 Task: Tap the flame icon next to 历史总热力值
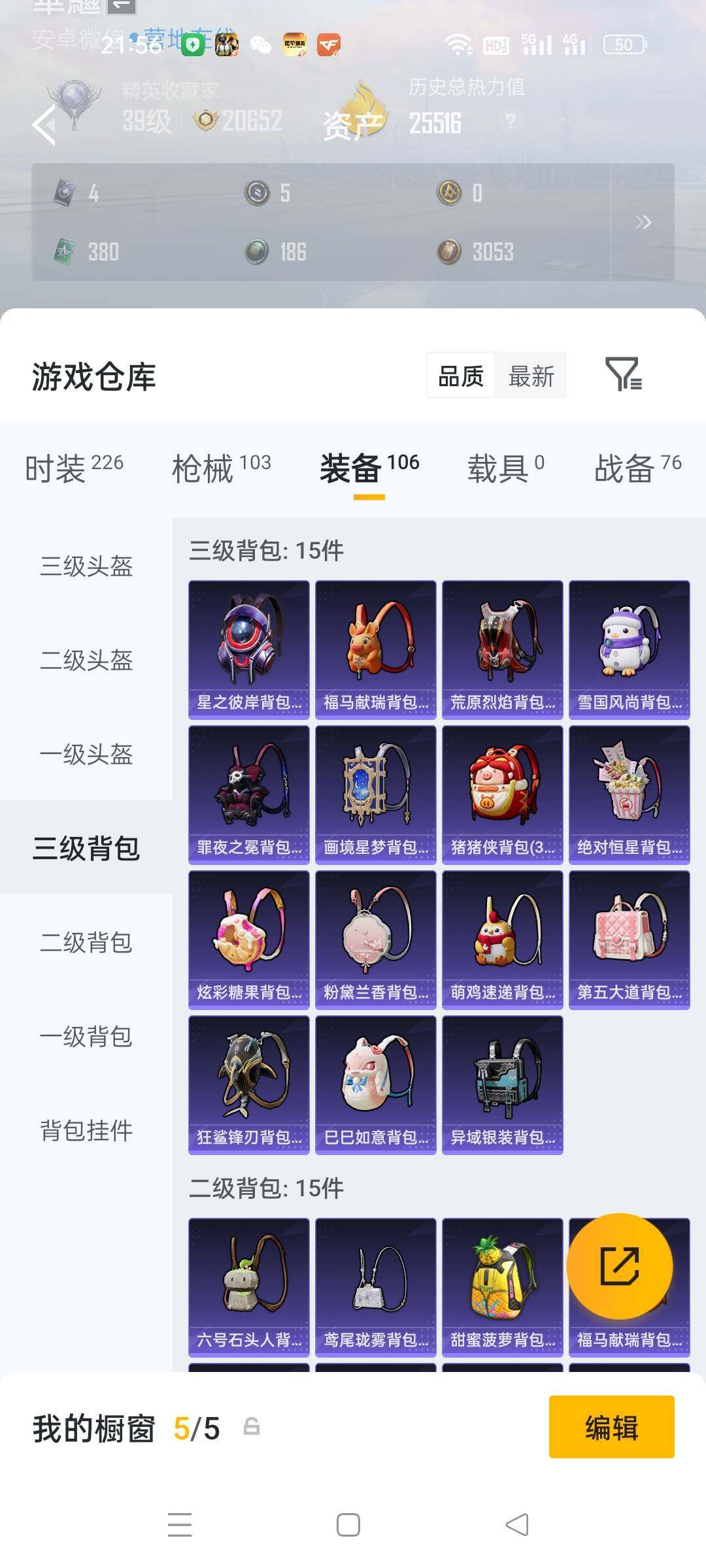(x=362, y=105)
